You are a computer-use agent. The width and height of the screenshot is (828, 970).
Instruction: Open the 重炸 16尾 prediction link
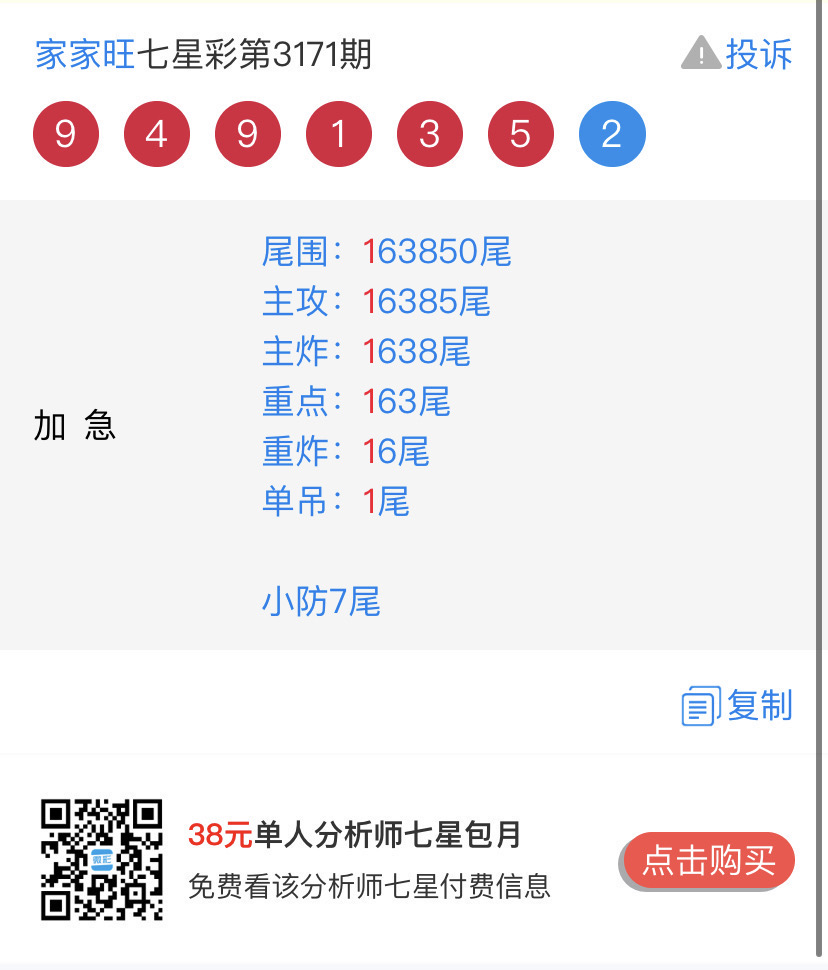click(346, 452)
